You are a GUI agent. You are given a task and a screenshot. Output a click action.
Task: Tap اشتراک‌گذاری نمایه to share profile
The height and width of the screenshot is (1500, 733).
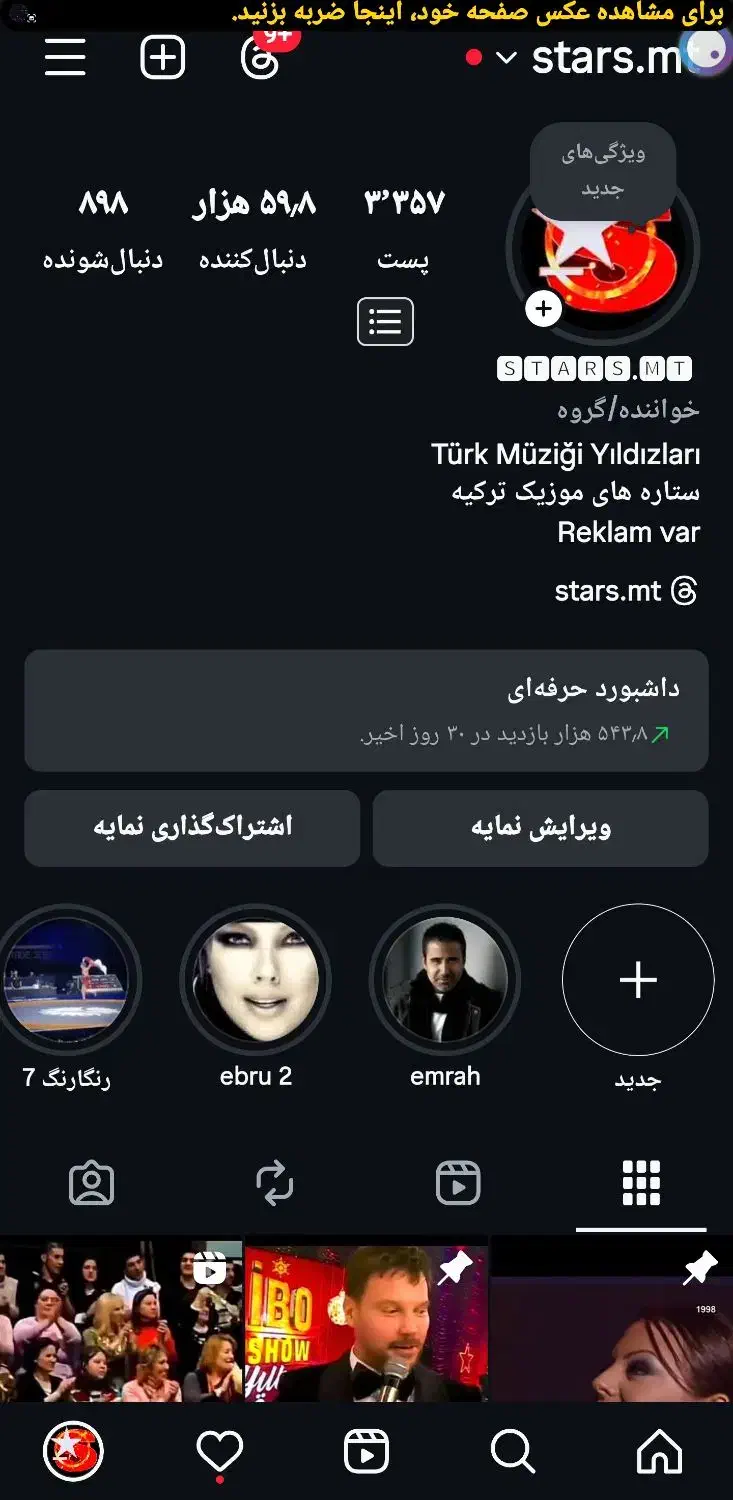pos(192,828)
